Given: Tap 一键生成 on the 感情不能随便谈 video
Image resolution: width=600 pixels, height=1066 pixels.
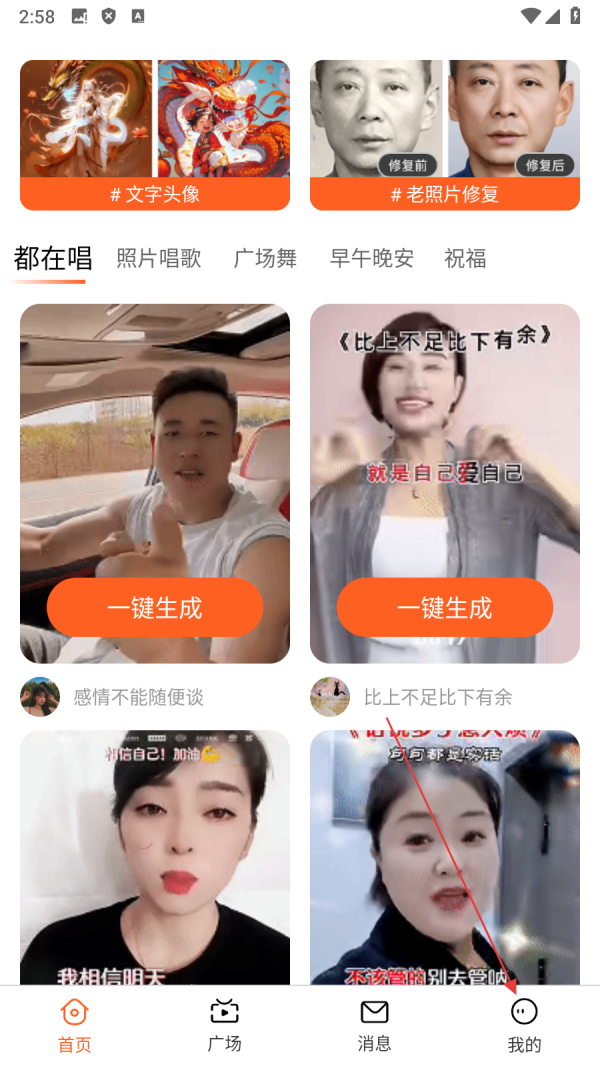Looking at the screenshot, I should pos(155,607).
